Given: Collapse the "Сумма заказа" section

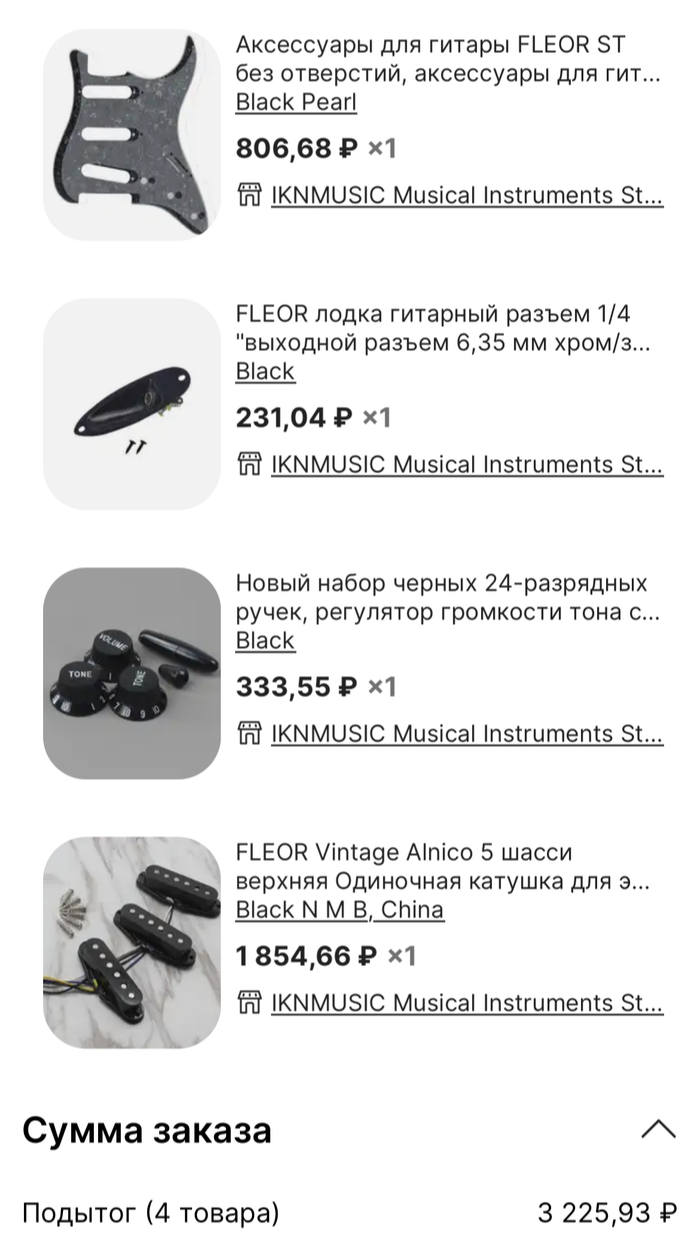Looking at the screenshot, I should [x=657, y=1131].
